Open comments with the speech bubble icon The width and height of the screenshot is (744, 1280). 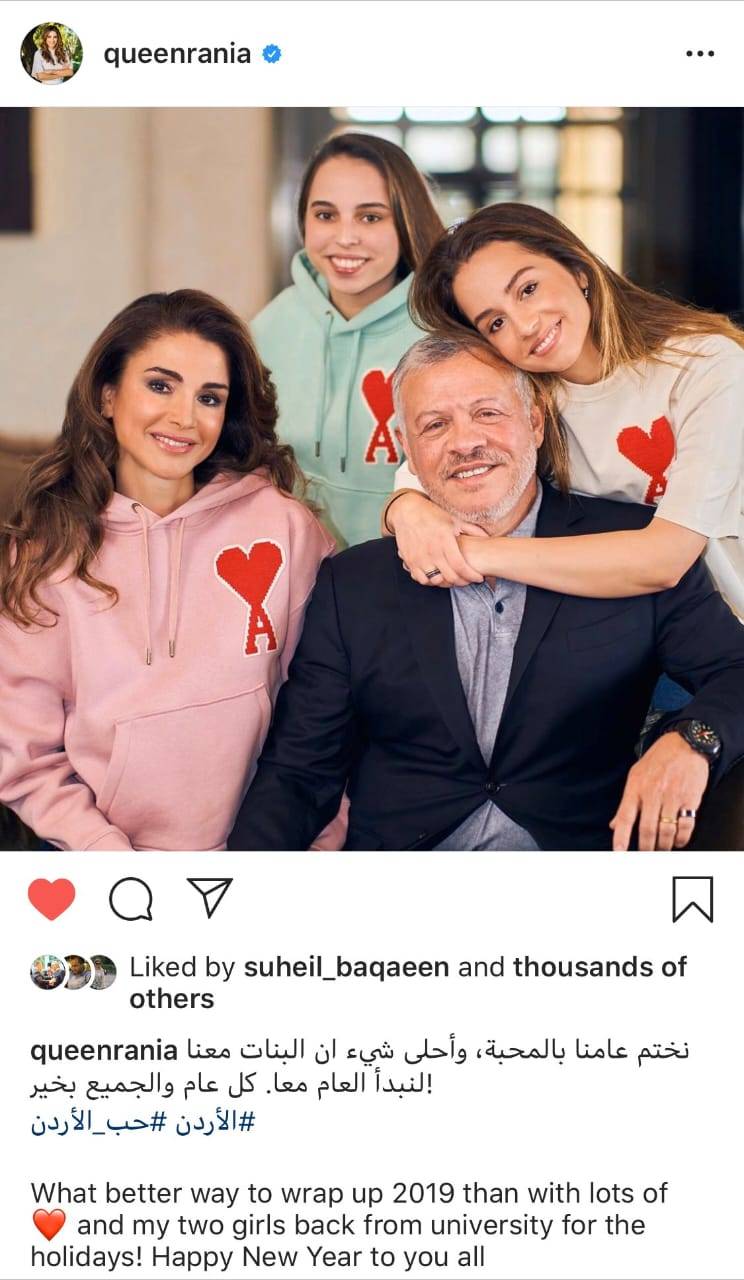[x=130, y=898]
